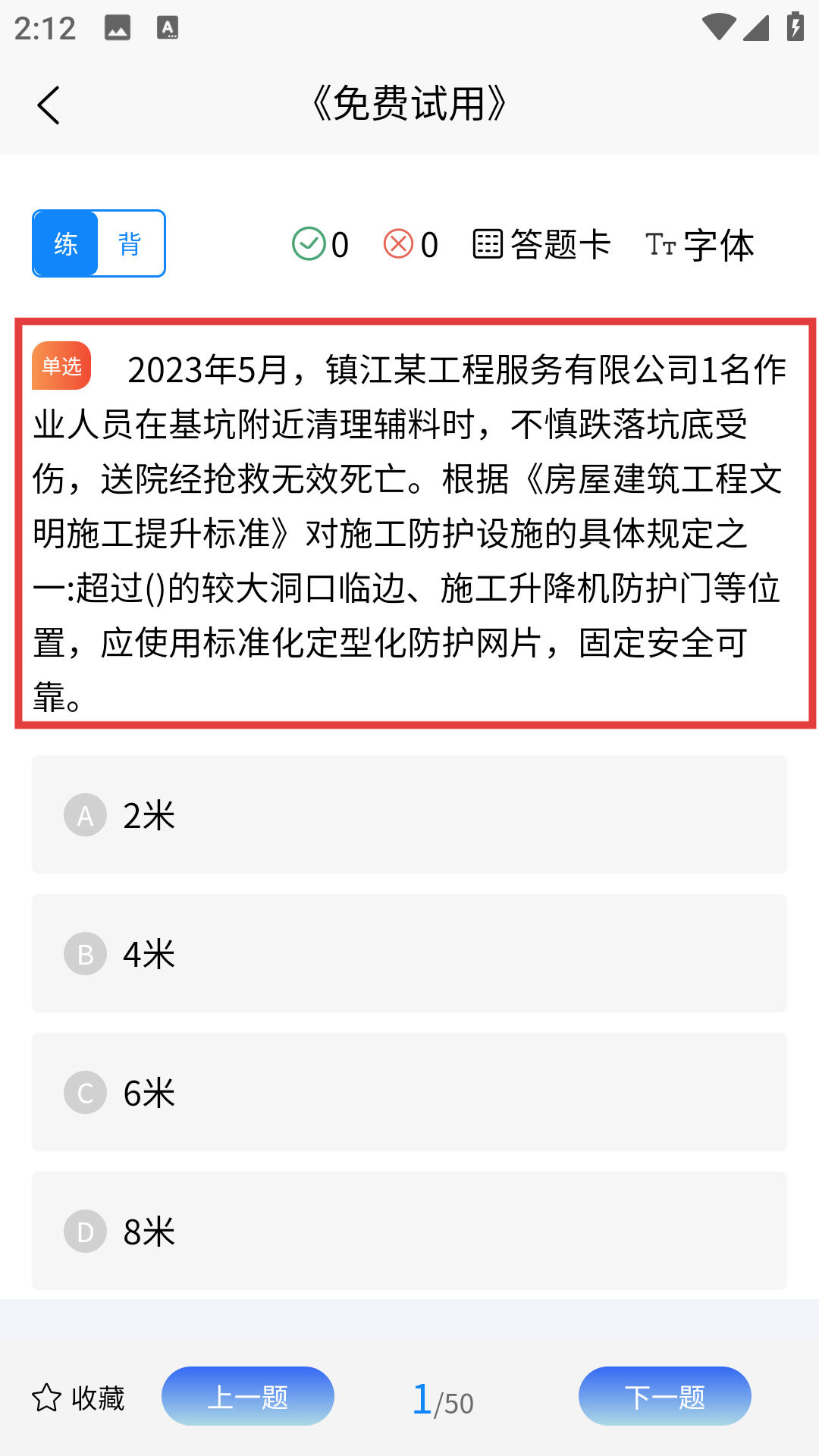
Task: Go to previous question with 上一题
Action: [x=248, y=1396]
